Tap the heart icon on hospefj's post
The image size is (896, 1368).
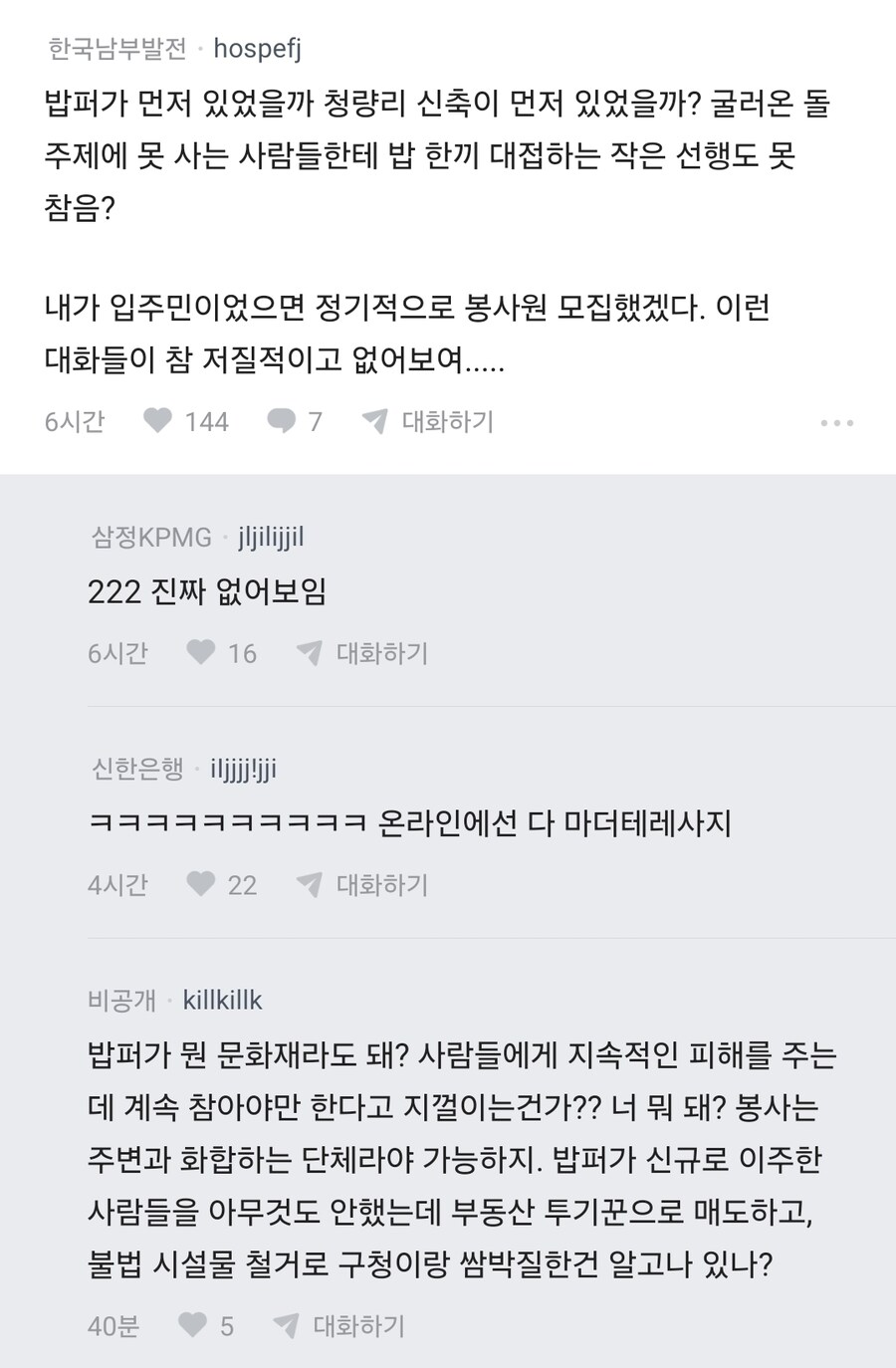pyautogui.click(x=159, y=420)
